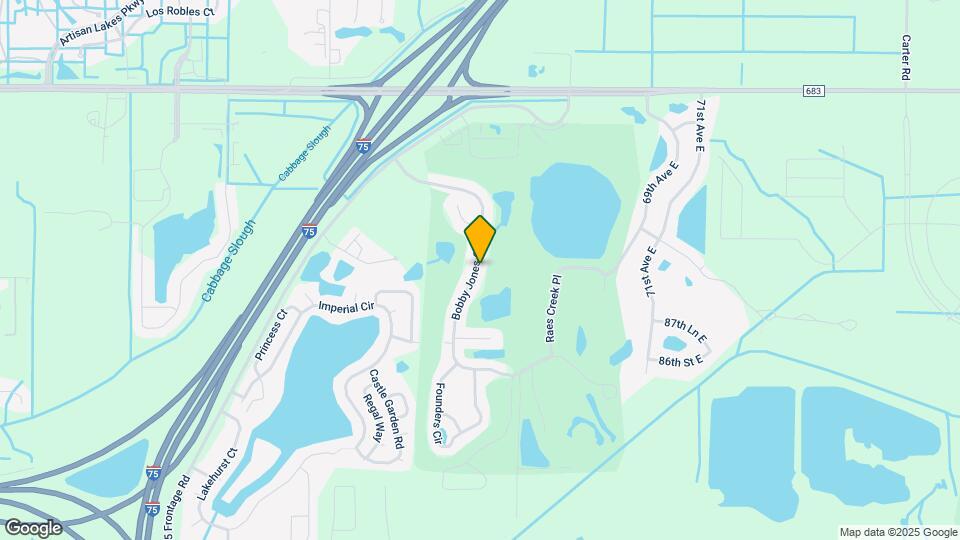Tap the orange map marker pin

tap(480, 238)
